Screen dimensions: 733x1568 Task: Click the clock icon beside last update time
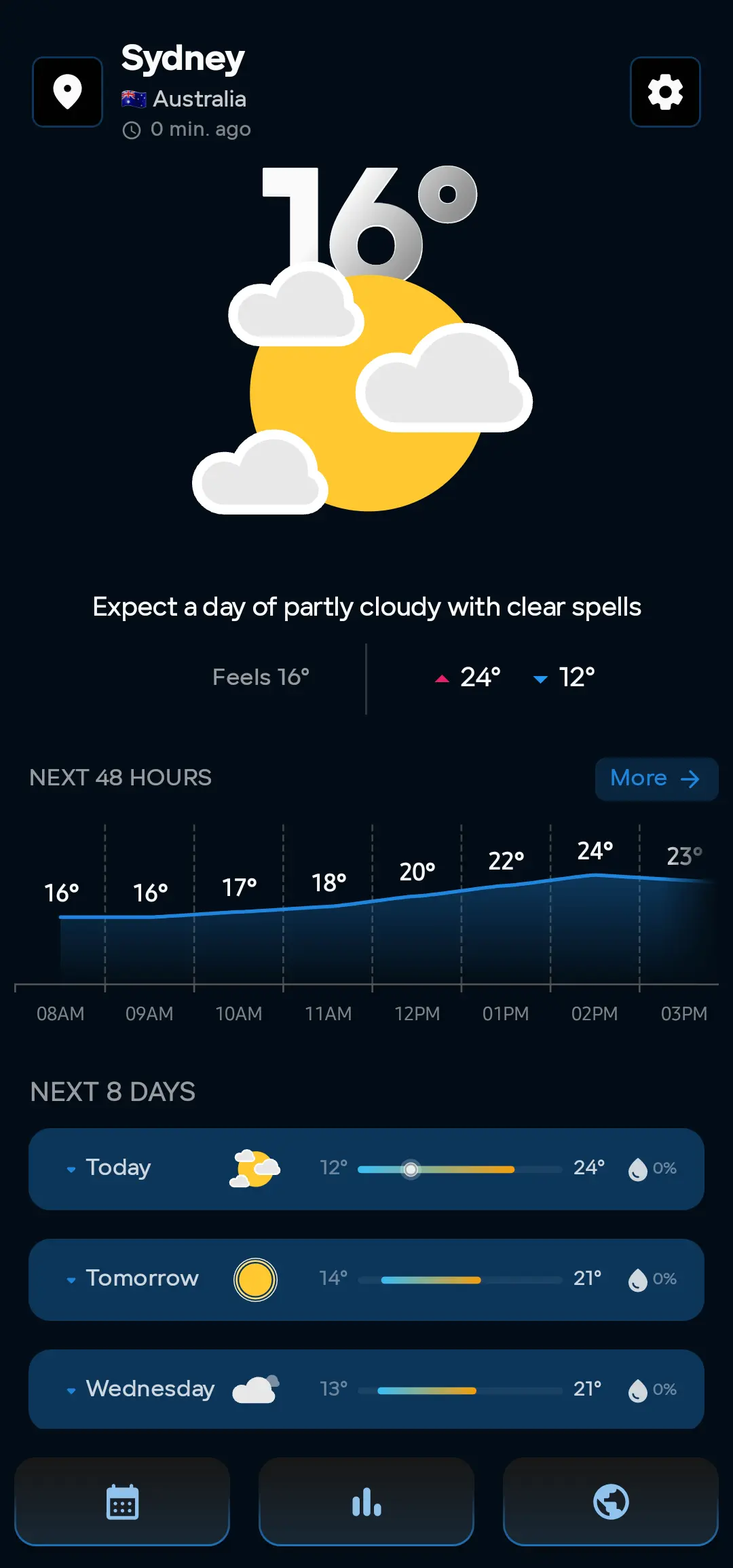click(x=133, y=129)
